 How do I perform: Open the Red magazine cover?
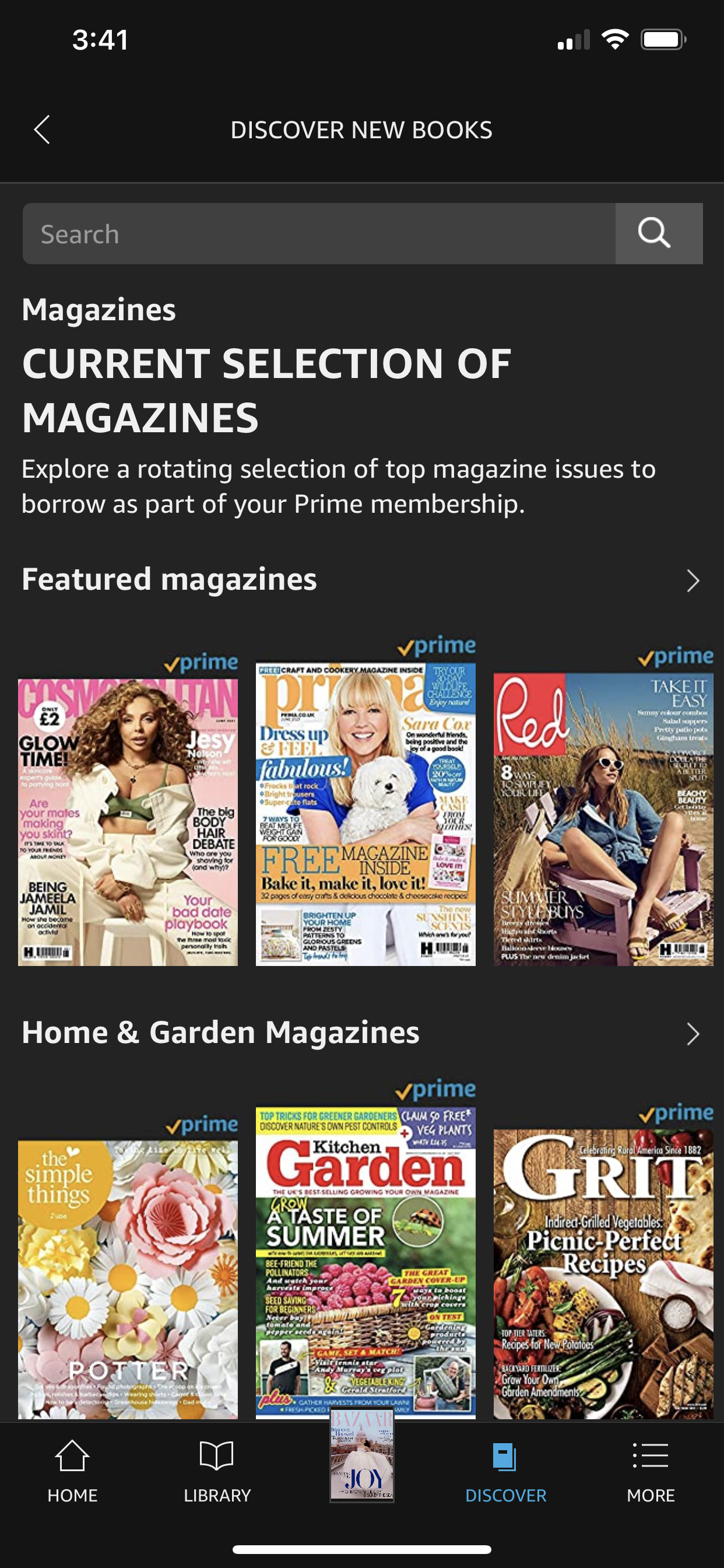[x=602, y=818]
